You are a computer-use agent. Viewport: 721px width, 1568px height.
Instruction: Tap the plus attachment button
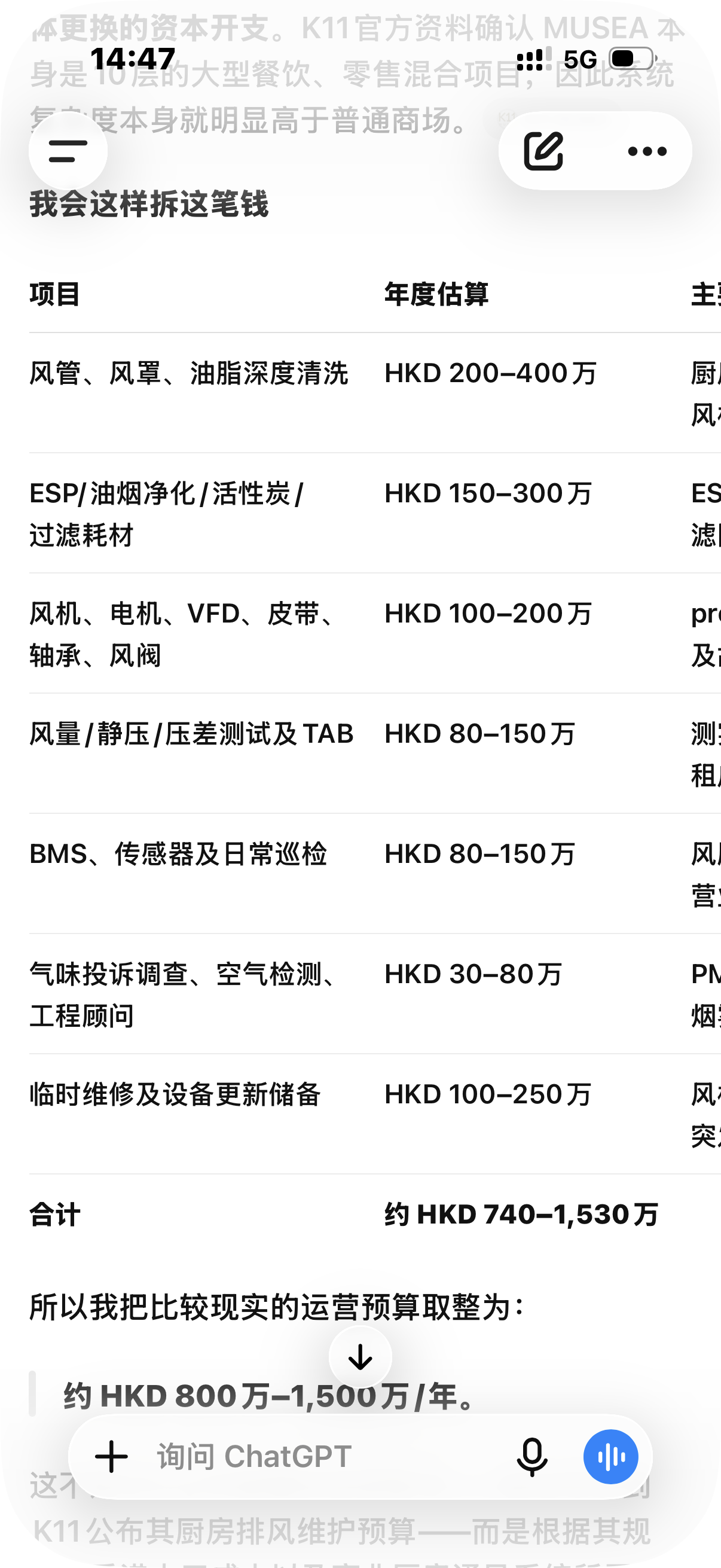coord(111,1457)
